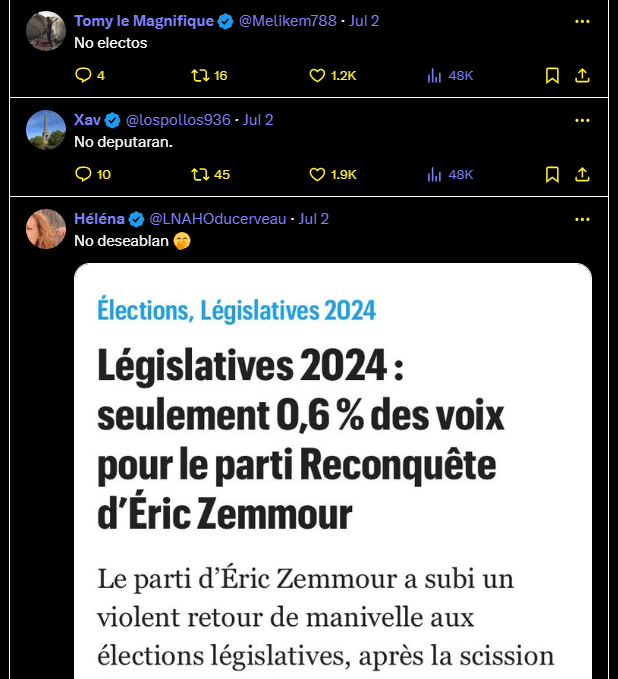Open @lospollos936 profile handle

point(179,120)
